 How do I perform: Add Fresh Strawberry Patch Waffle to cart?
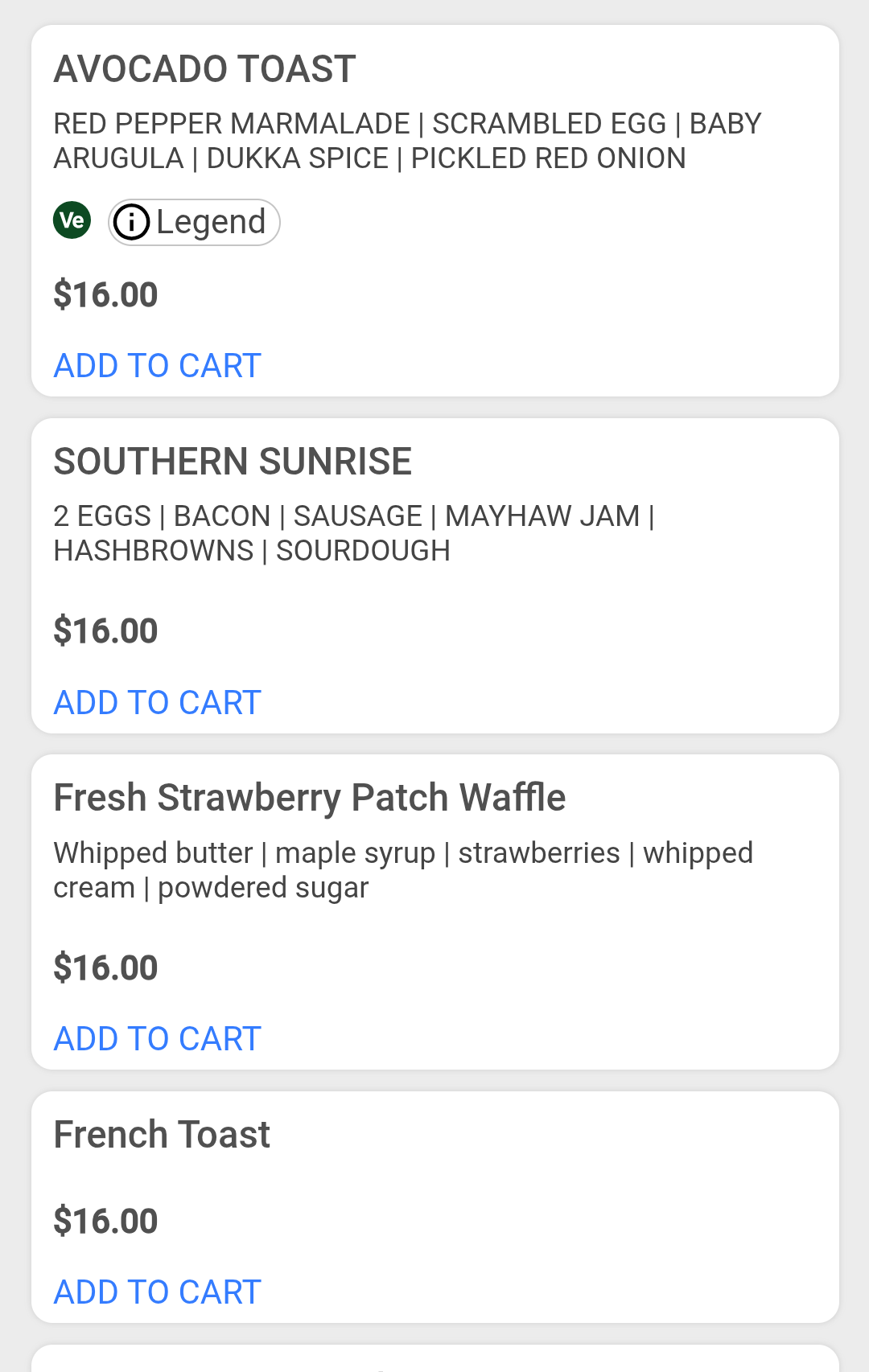point(157,1039)
